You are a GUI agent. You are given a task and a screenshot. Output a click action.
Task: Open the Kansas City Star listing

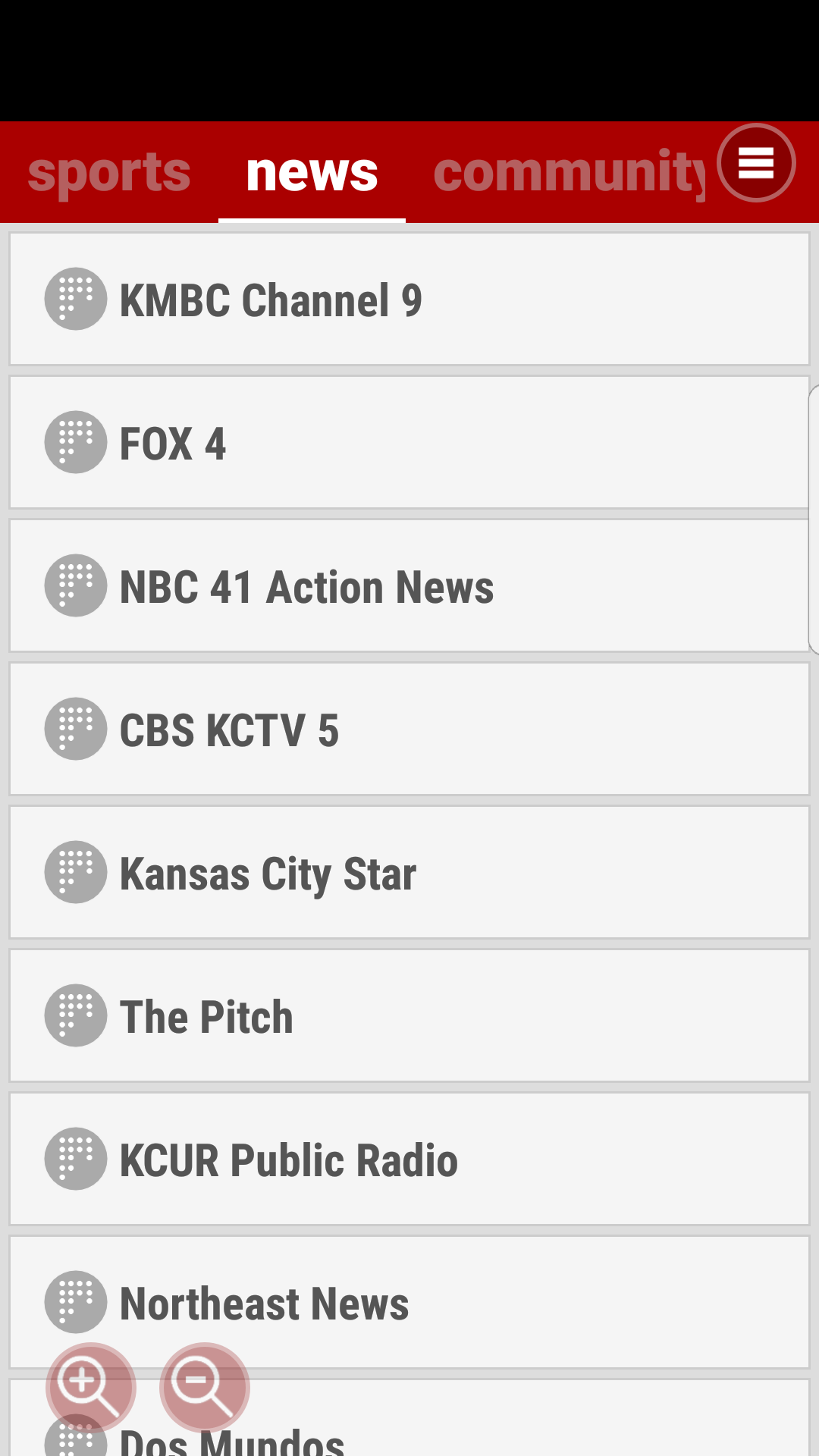click(409, 872)
